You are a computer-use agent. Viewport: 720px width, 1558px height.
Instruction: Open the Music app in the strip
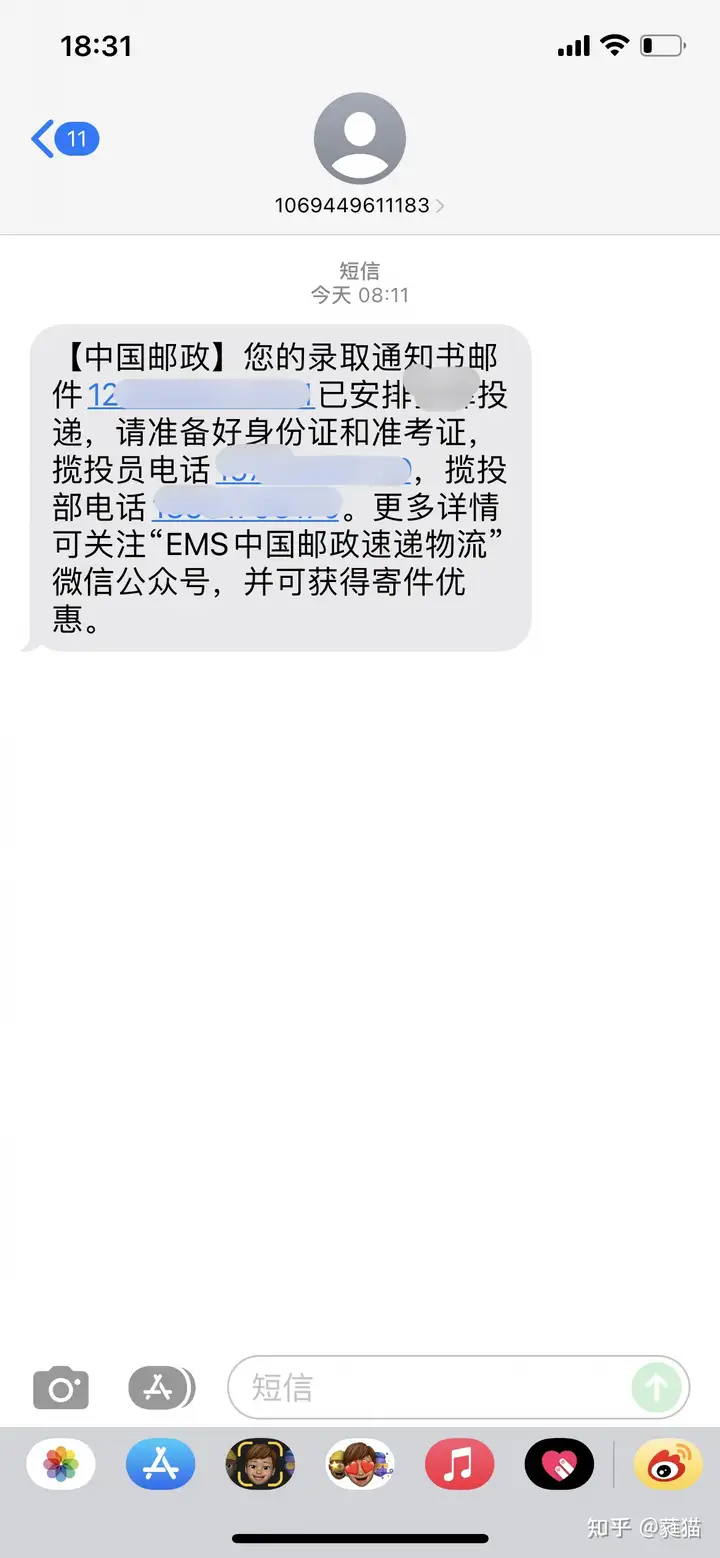pos(459,1467)
